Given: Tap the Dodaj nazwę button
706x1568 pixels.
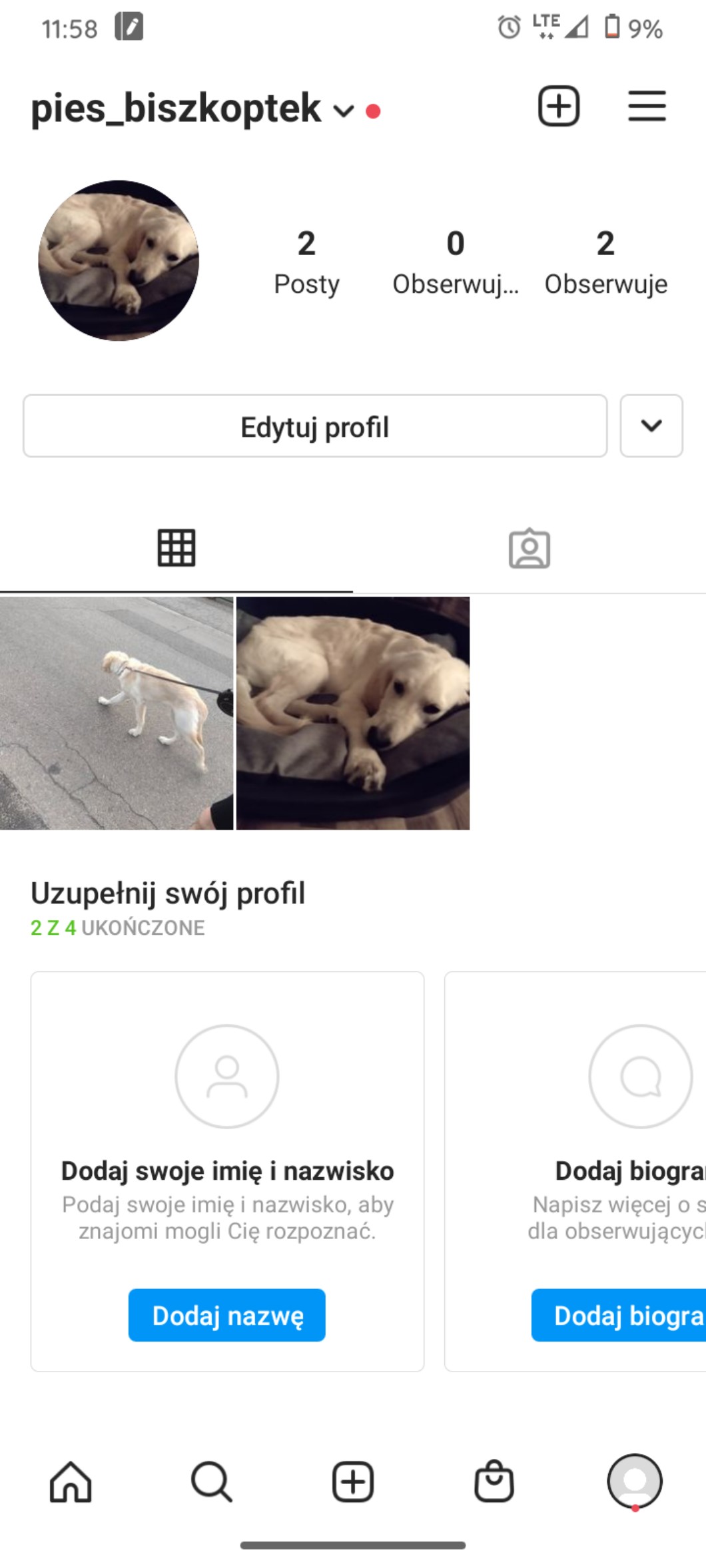Looking at the screenshot, I should [227, 1316].
